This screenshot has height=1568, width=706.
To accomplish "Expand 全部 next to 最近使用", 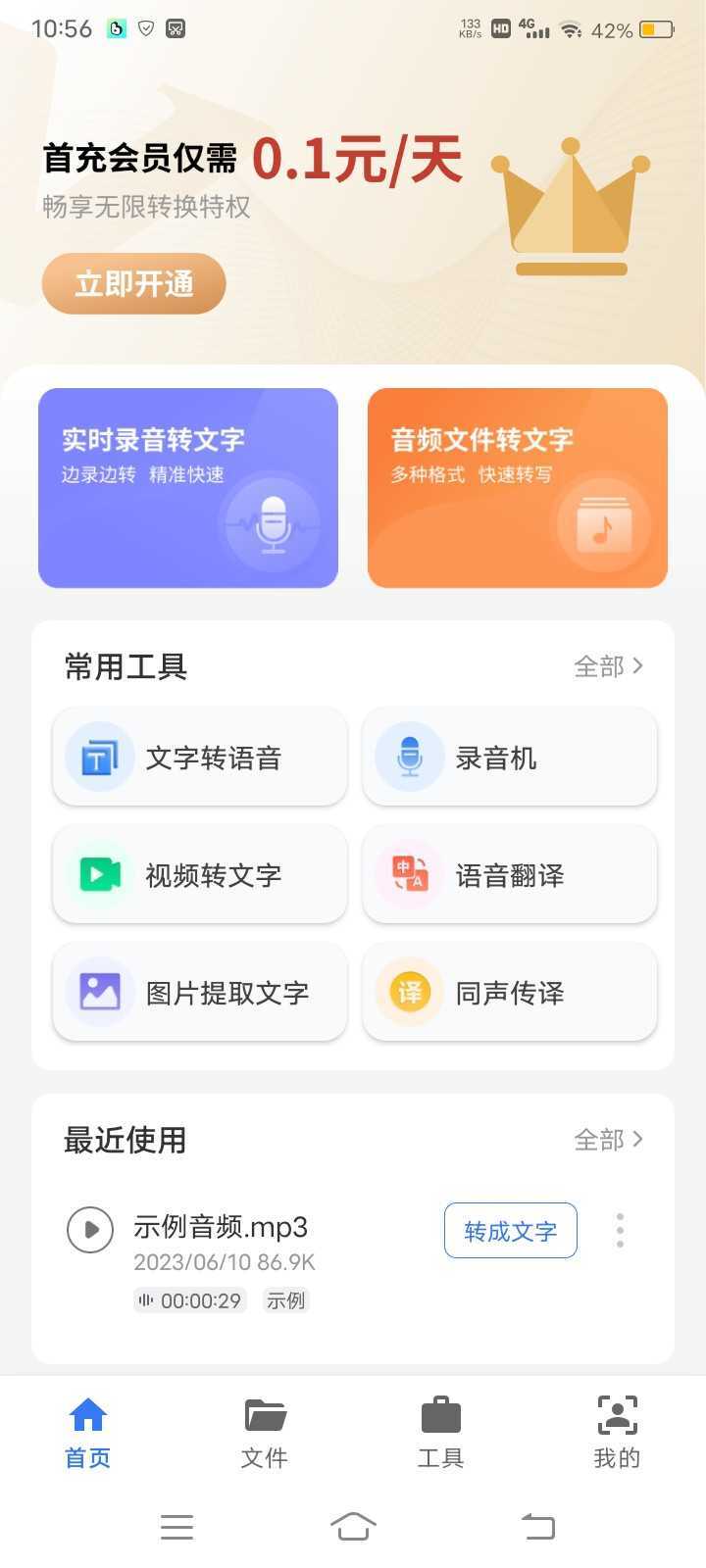I will pos(608,1139).
